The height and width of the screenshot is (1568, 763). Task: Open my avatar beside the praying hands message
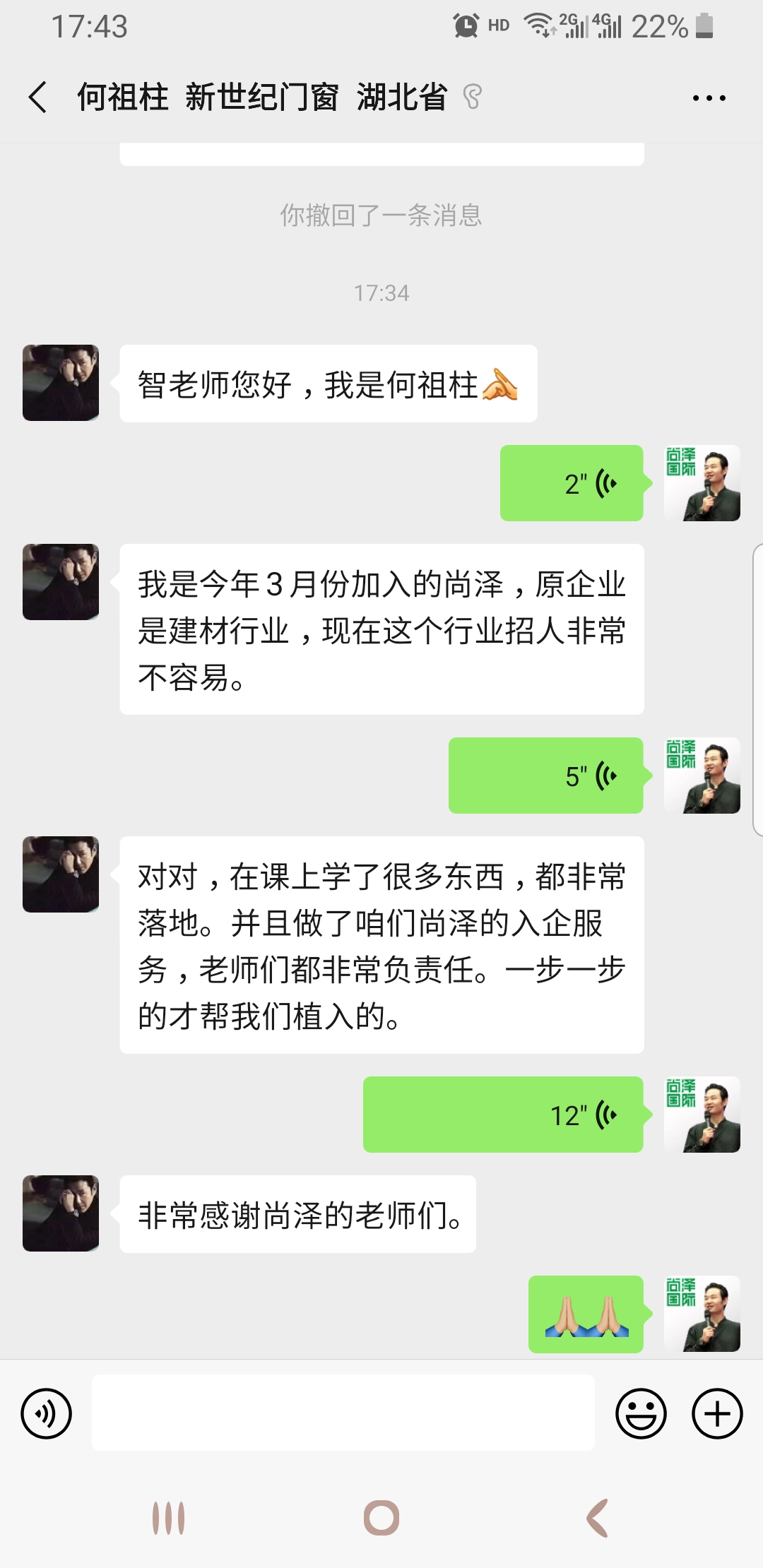[x=702, y=1314]
